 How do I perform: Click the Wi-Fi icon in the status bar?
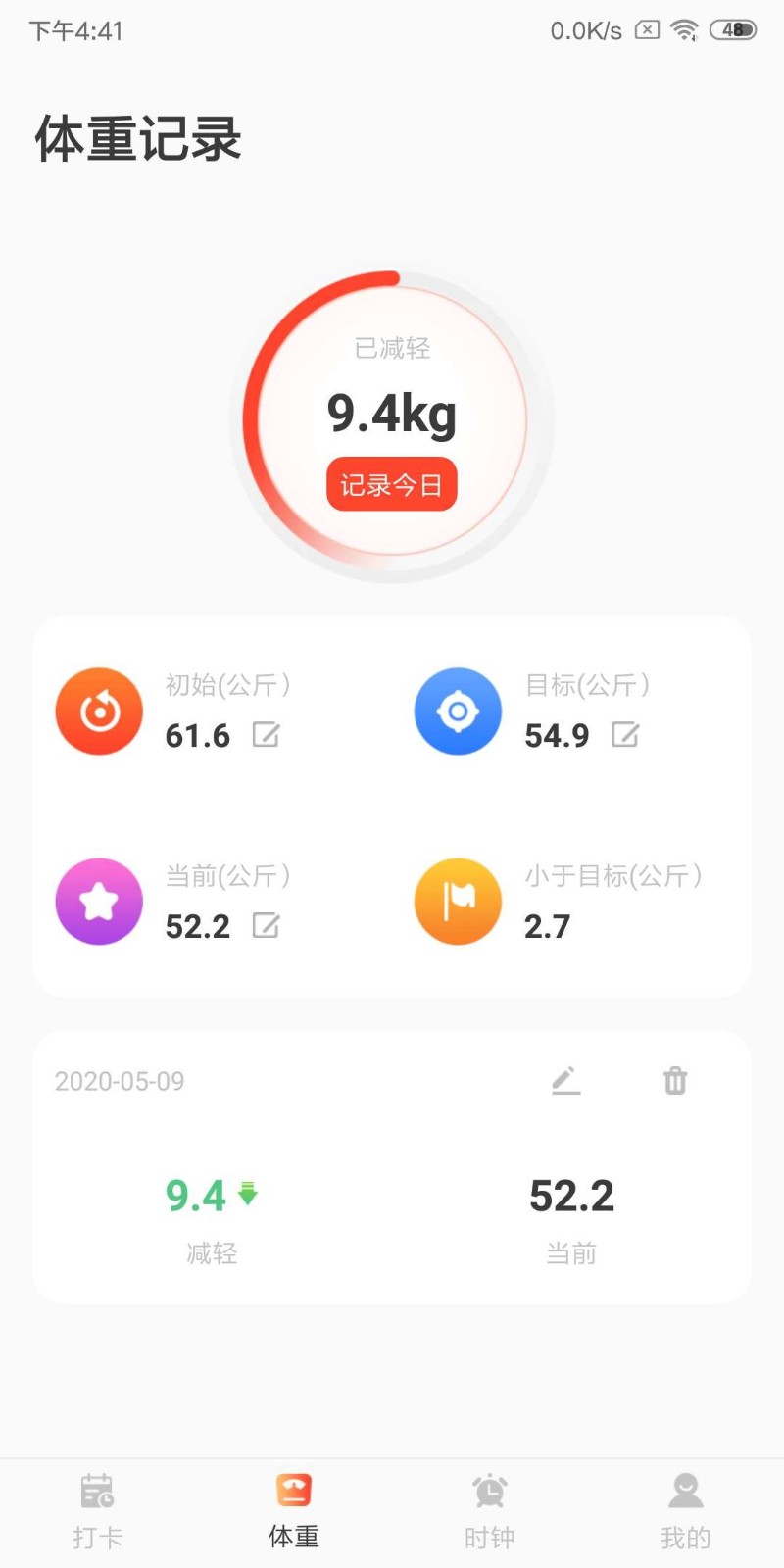[x=683, y=29]
